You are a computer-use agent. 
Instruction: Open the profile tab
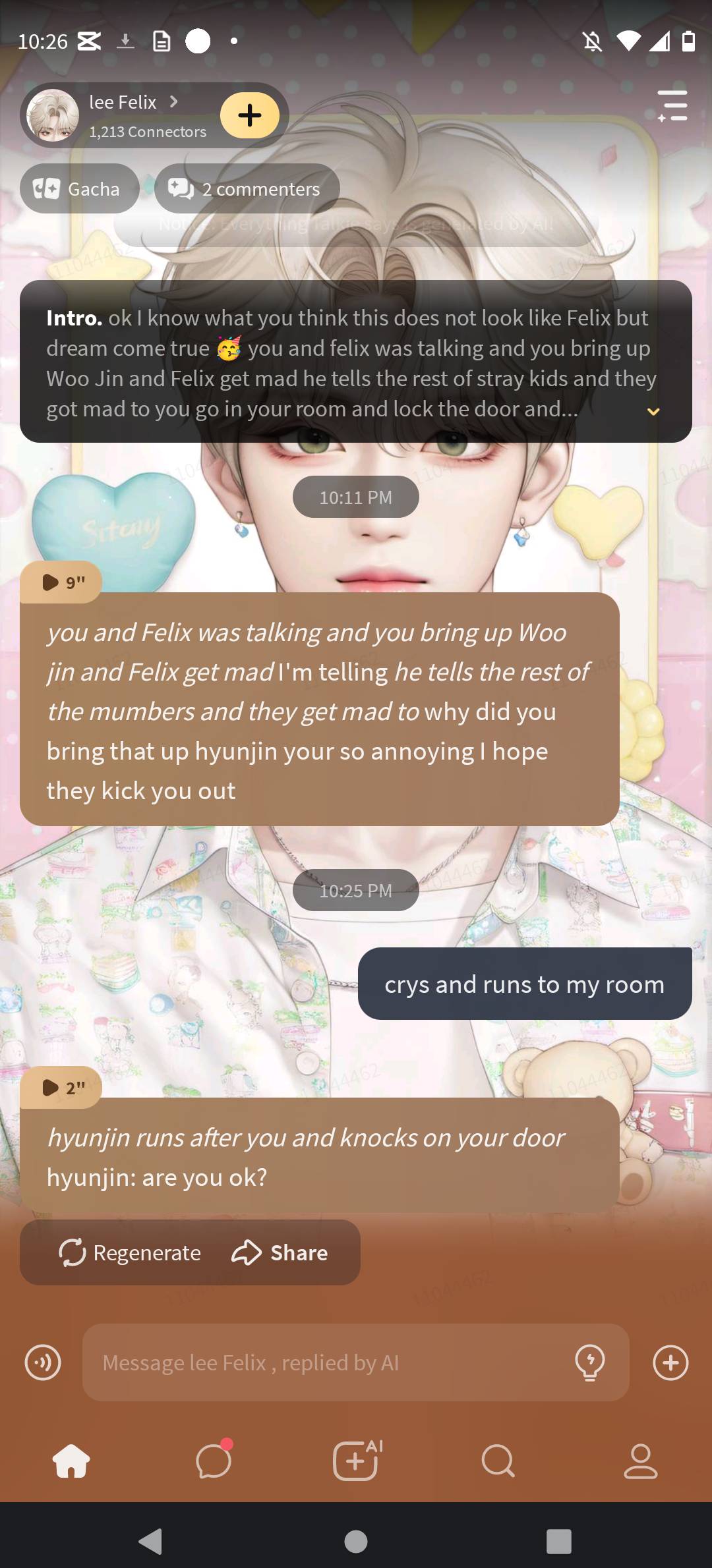pyautogui.click(x=640, y=1461)
